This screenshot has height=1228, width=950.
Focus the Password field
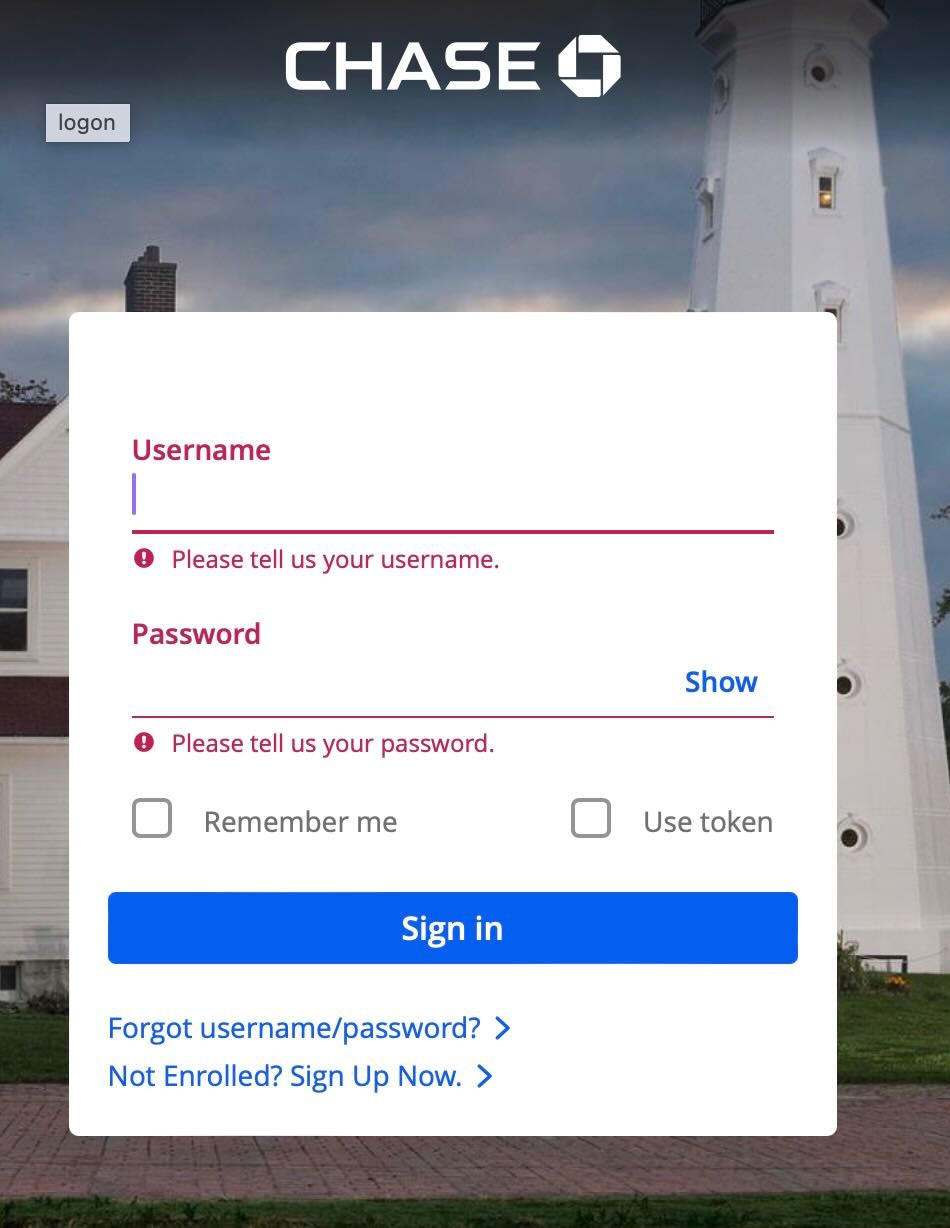400,683
